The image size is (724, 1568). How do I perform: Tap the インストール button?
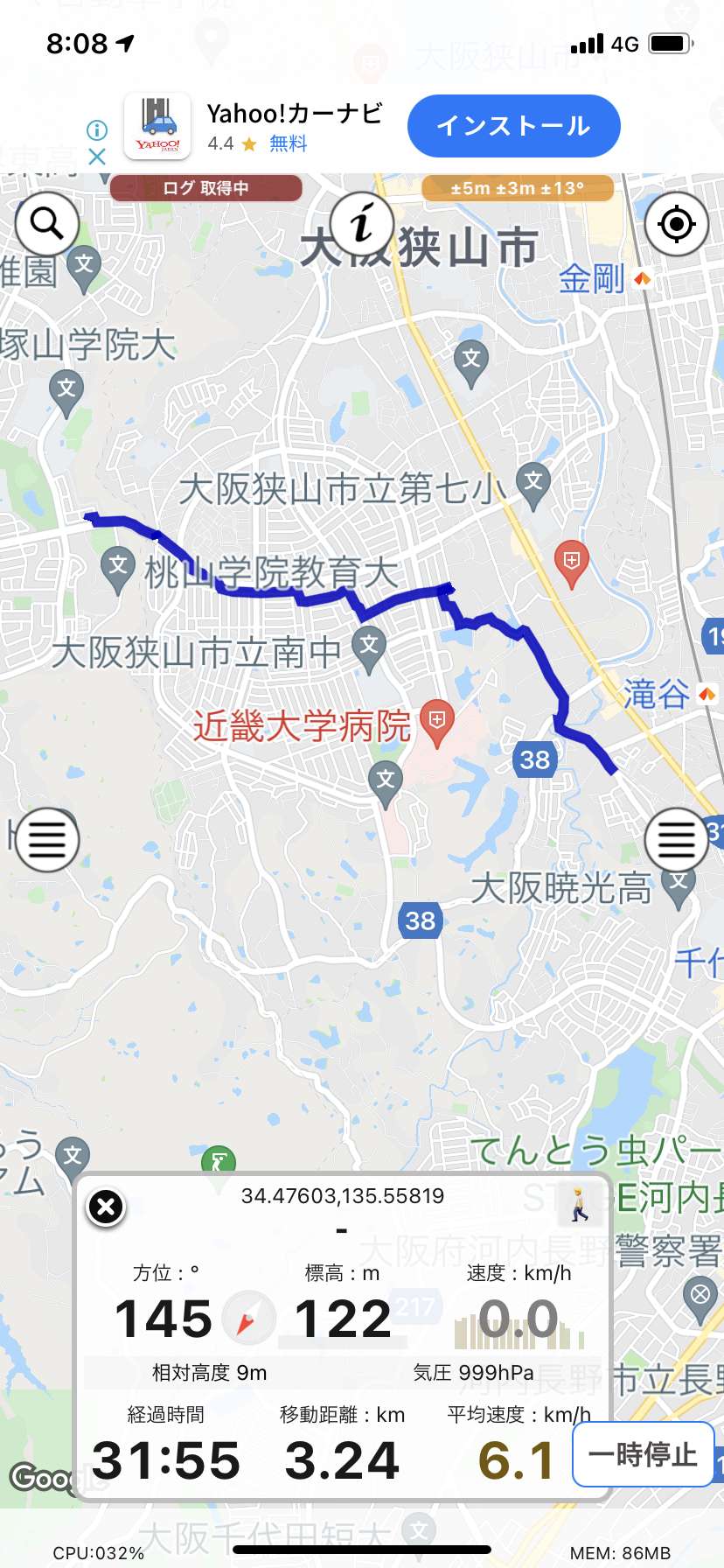tap(514, 126)
